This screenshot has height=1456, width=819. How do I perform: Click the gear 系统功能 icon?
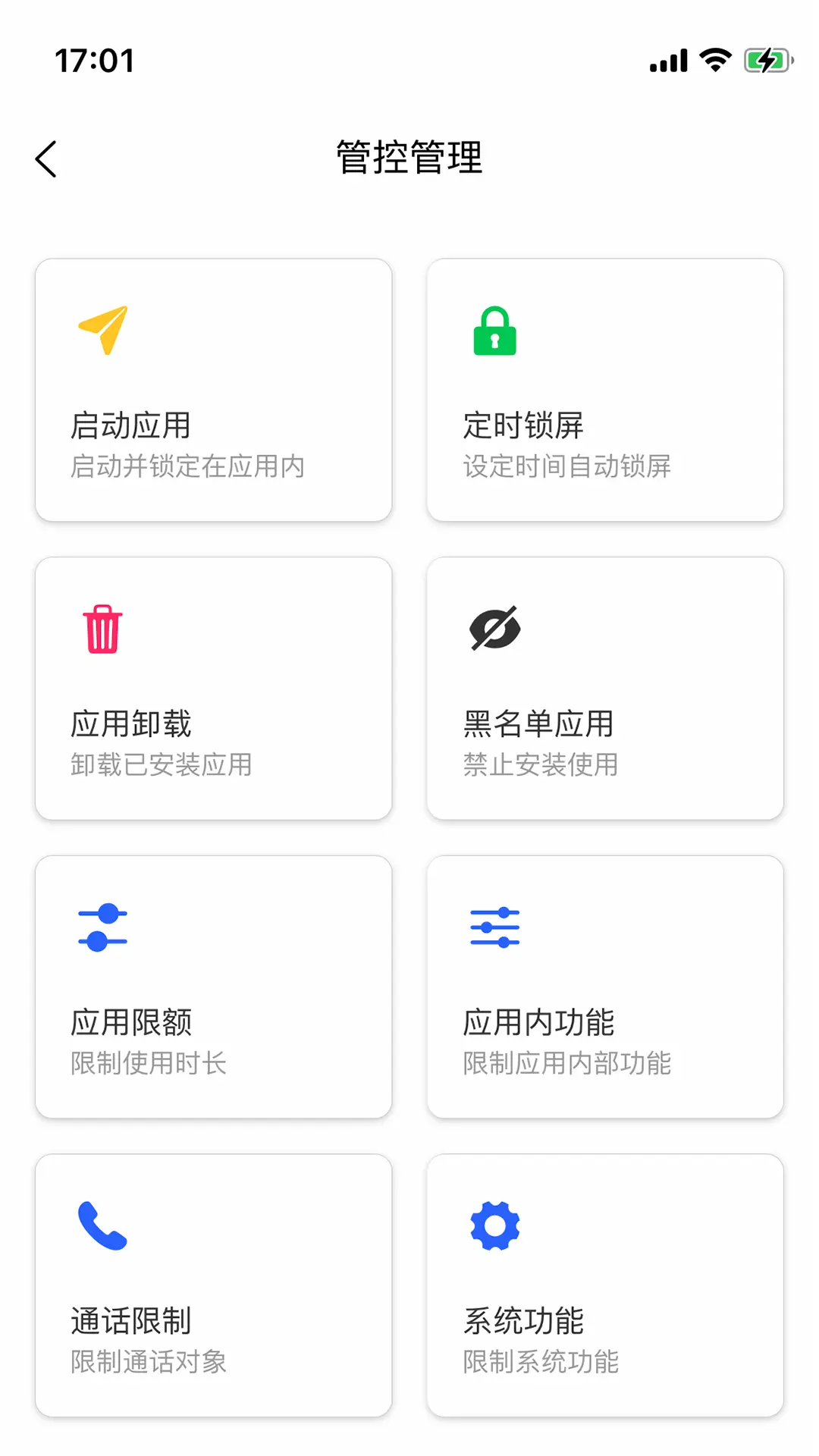[x=494, y=1224]
